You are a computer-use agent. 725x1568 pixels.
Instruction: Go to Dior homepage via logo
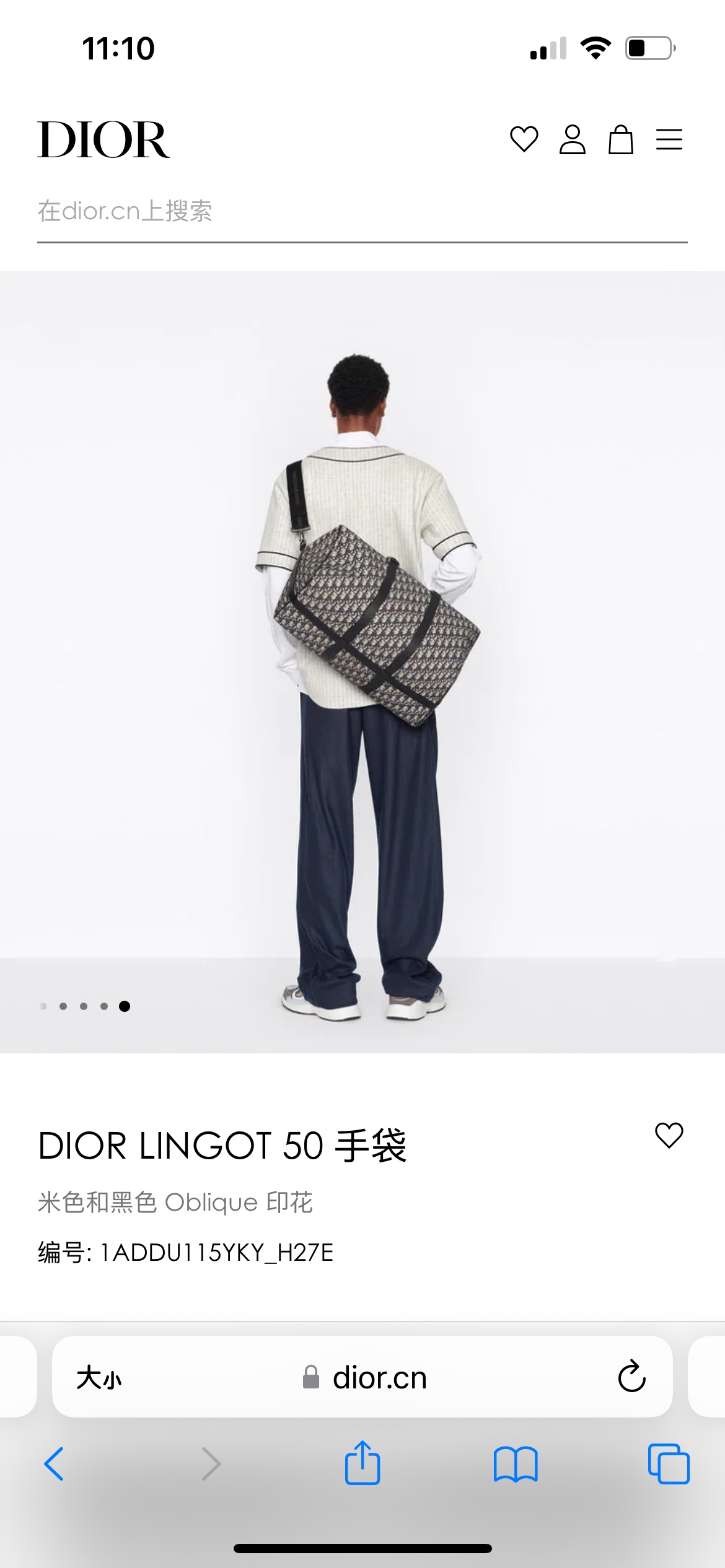coord(103,140)
